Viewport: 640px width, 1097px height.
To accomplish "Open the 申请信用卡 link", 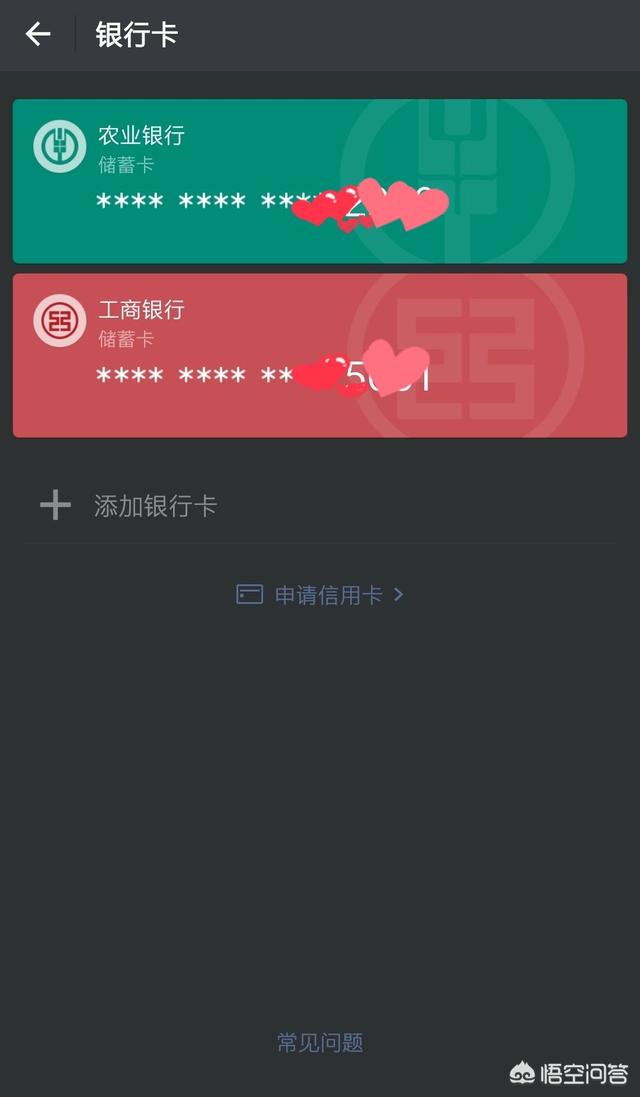I will point(320,595).
